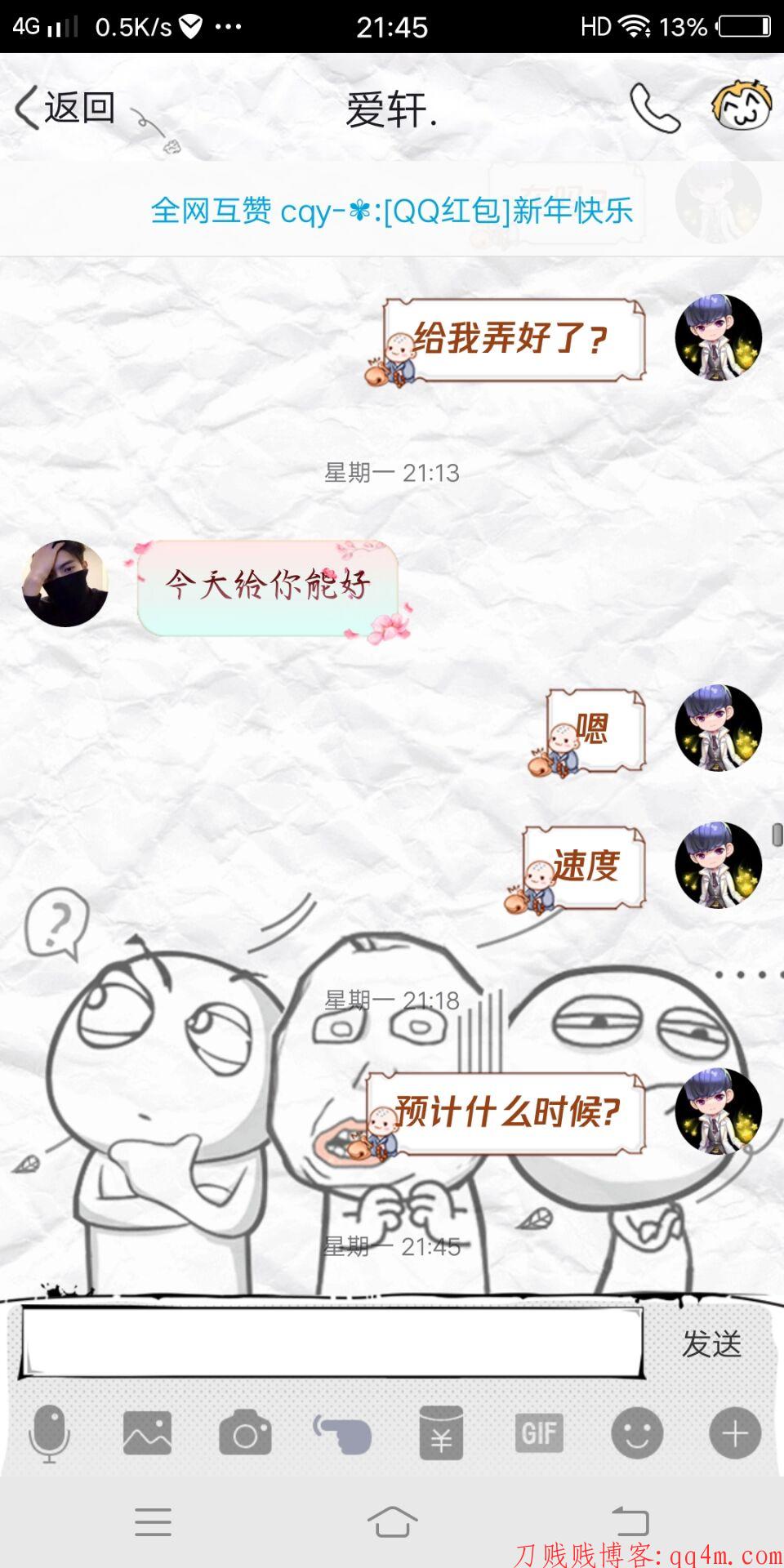Open chat details via cartoon face icon
This screenshot has height=1568, width=784.
click(742, 106)
